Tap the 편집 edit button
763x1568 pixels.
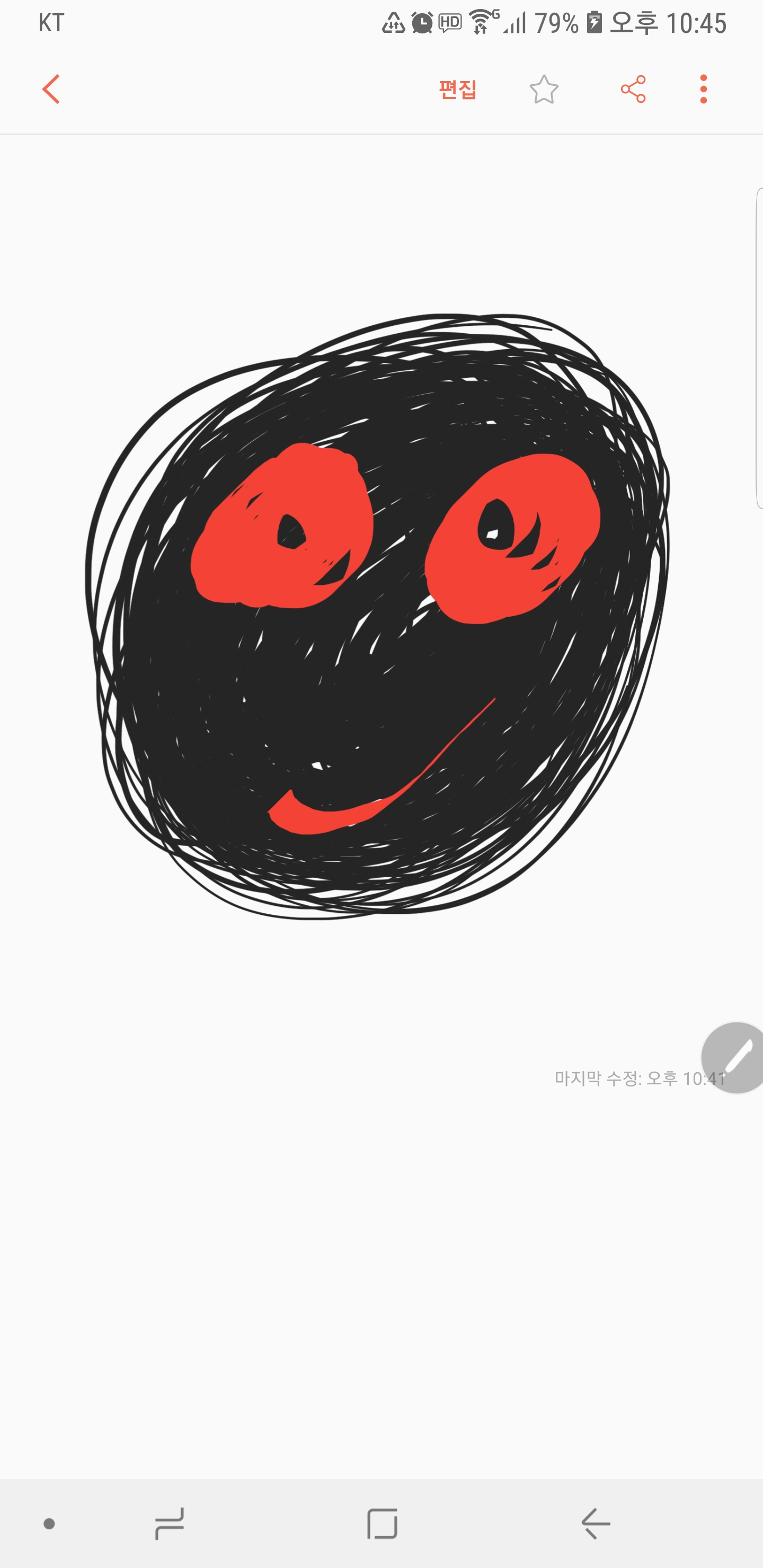coord(458,90)
